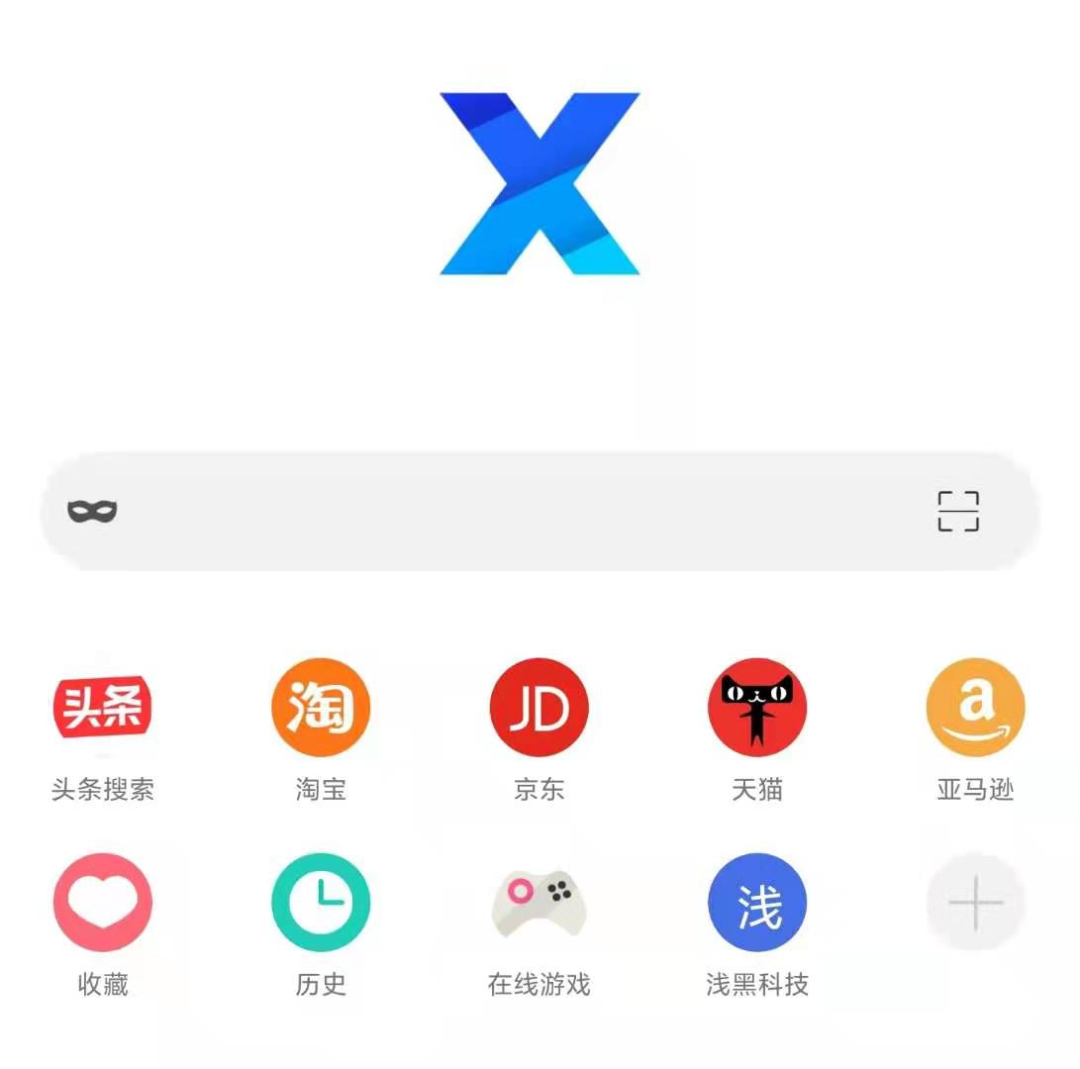Image resolution: width=1080 pixels, height=1069 pixels.
Task: Open 在线游戏 online games
Action: pos(539,902)
